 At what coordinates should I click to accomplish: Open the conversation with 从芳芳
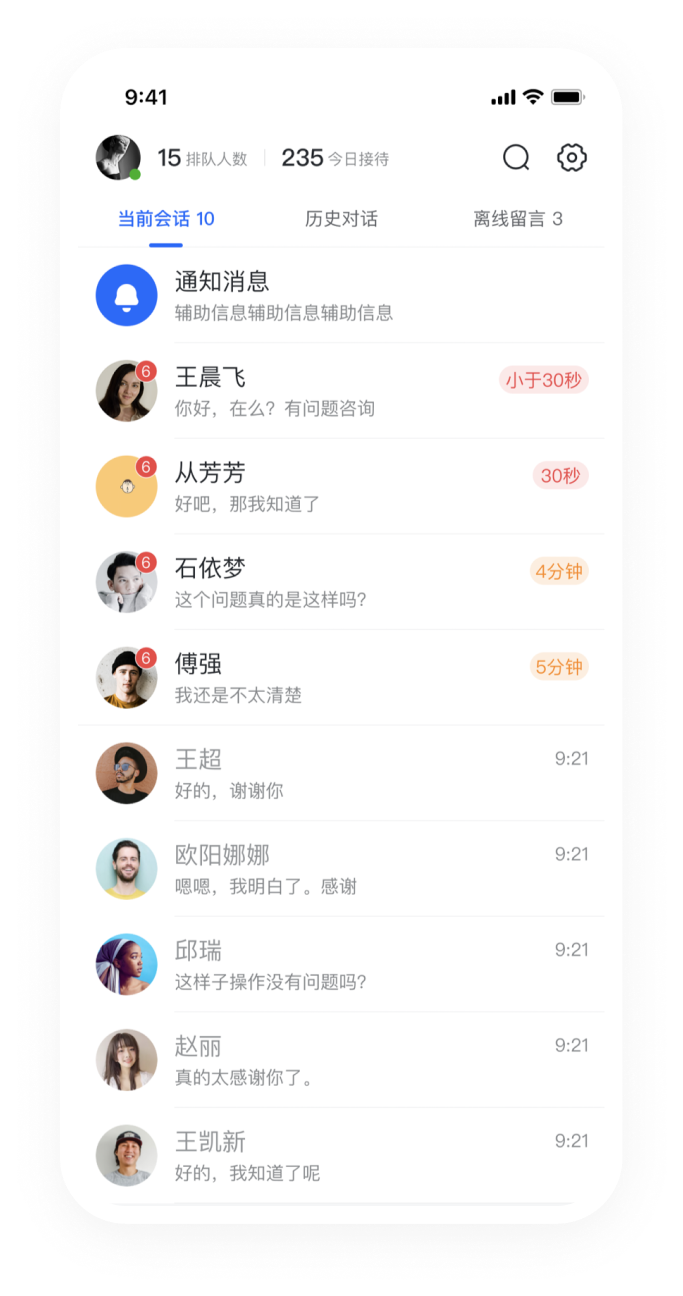coord(340,487)
